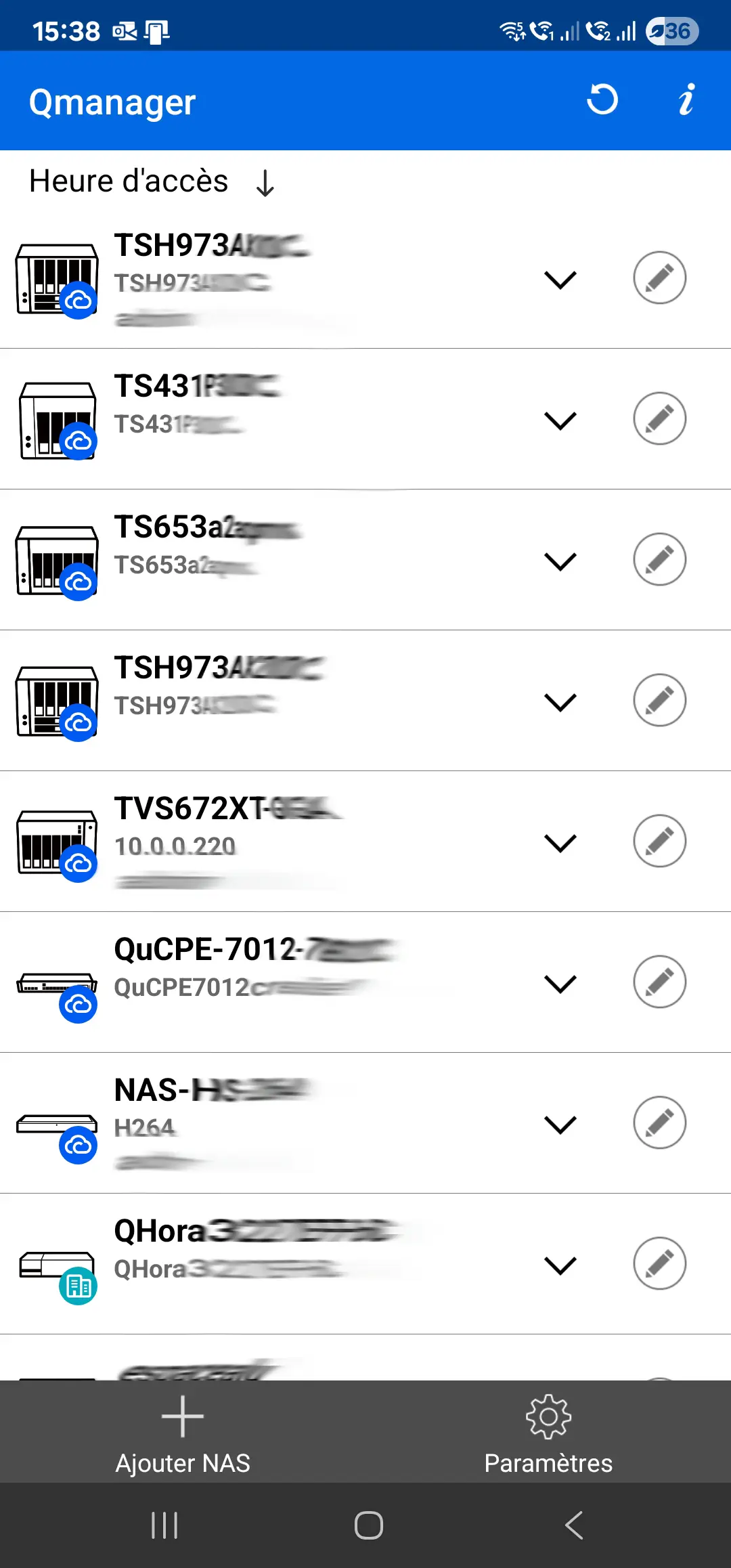
Task: Expand the NAS-HS entry chevron
Action: click(560, 1124)
